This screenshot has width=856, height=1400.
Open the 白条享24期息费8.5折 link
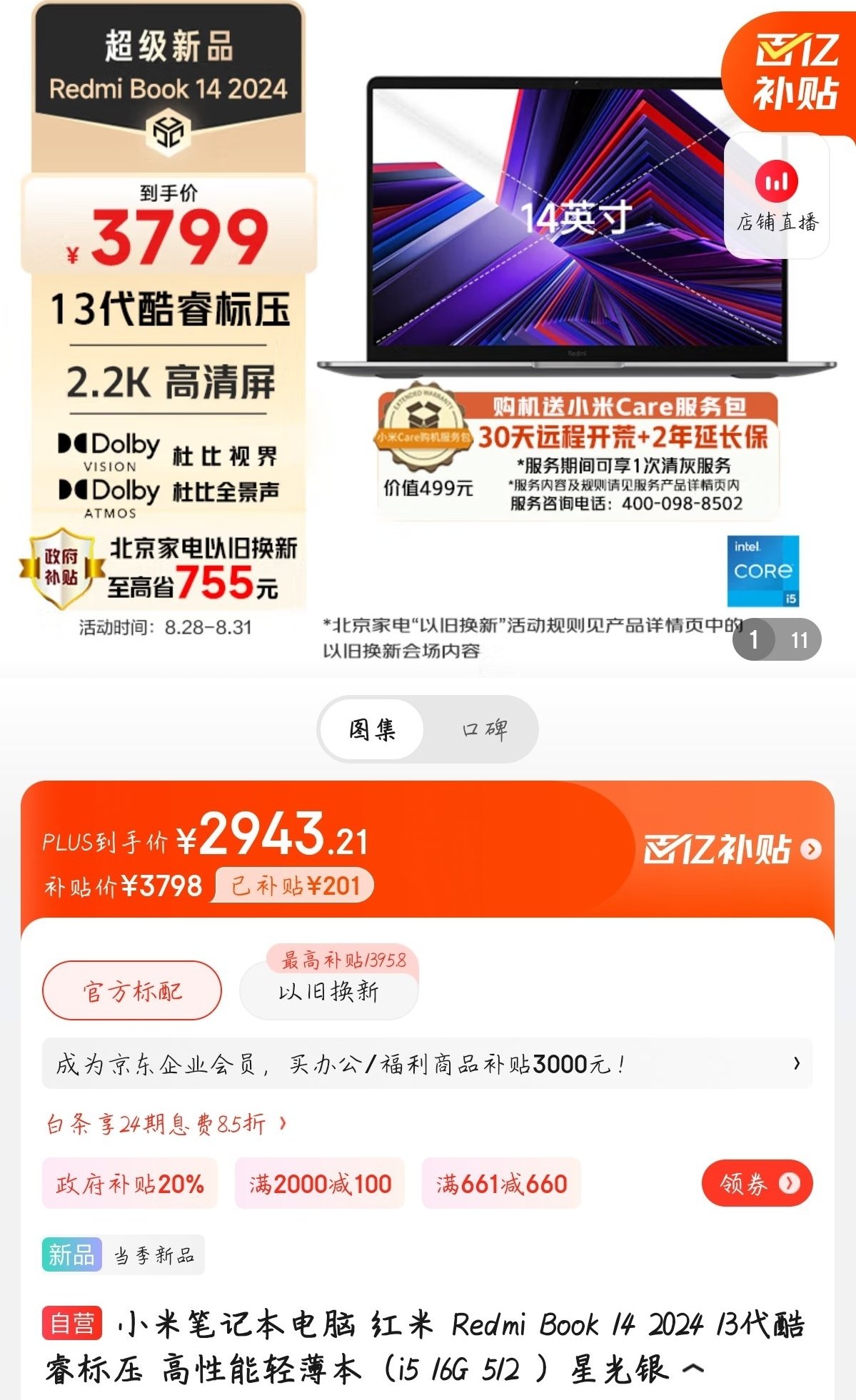(x=166, y=1125)
